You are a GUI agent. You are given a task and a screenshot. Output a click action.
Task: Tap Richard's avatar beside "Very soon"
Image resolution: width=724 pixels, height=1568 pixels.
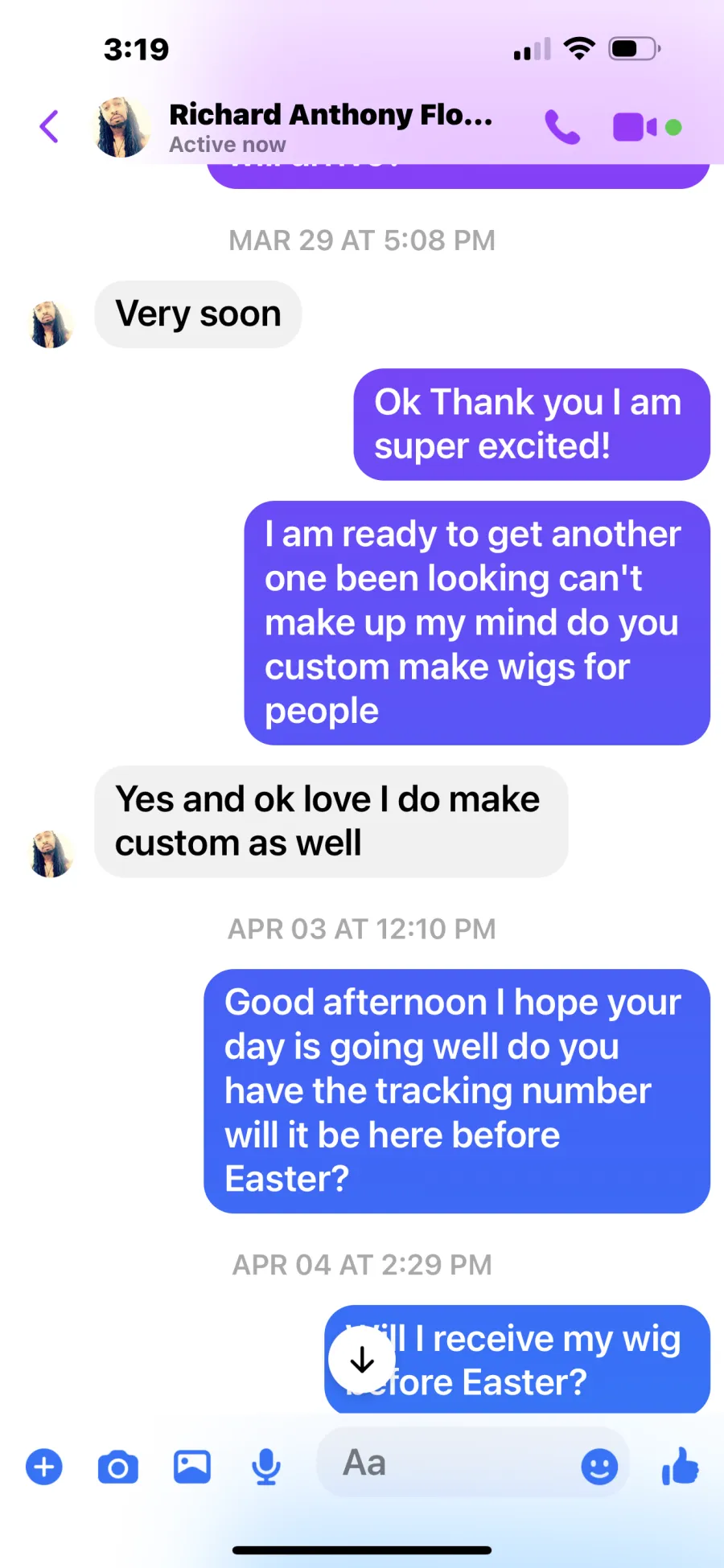coord(51,324)
